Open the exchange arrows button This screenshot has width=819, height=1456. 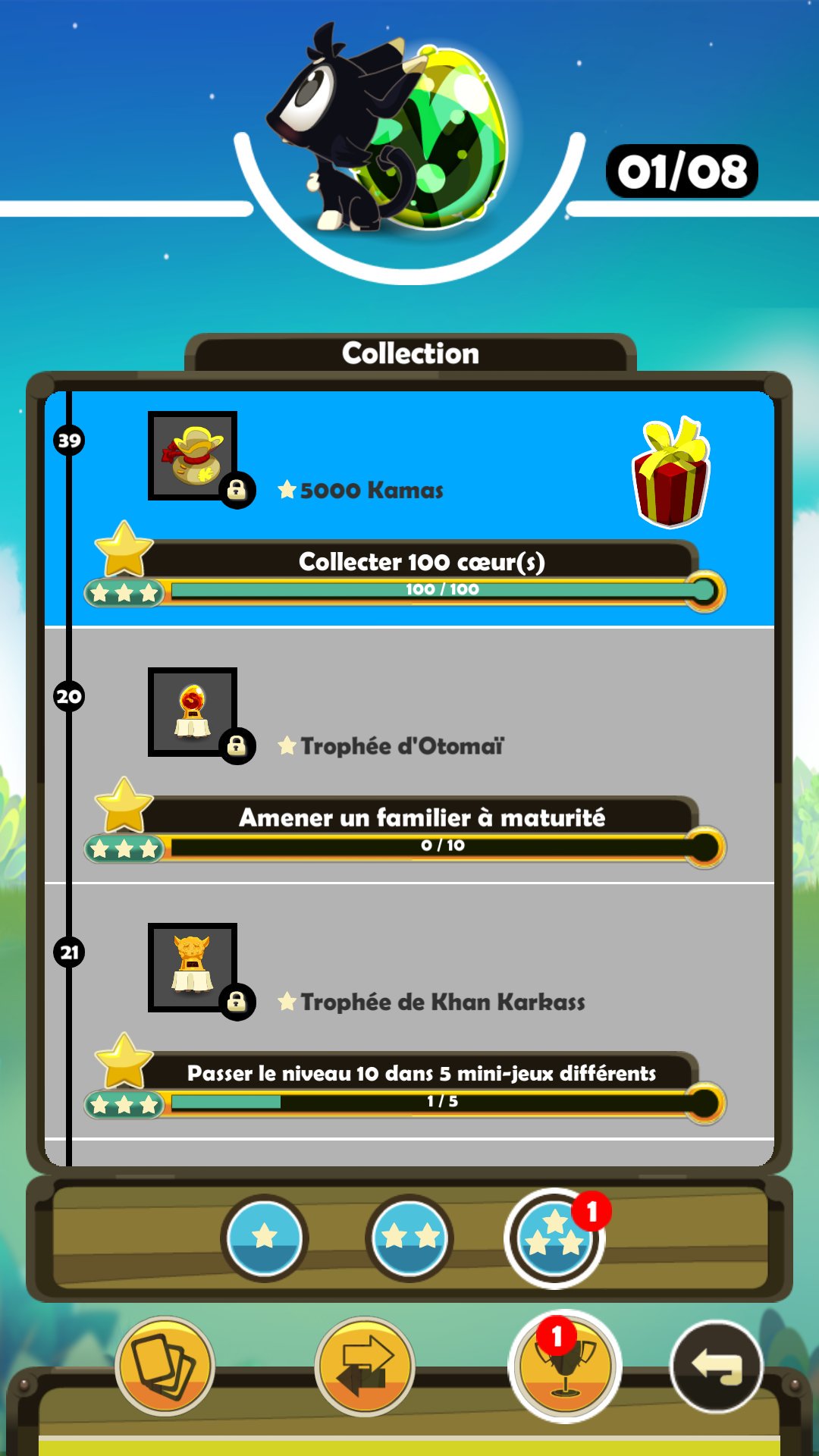coord(365,1366)
